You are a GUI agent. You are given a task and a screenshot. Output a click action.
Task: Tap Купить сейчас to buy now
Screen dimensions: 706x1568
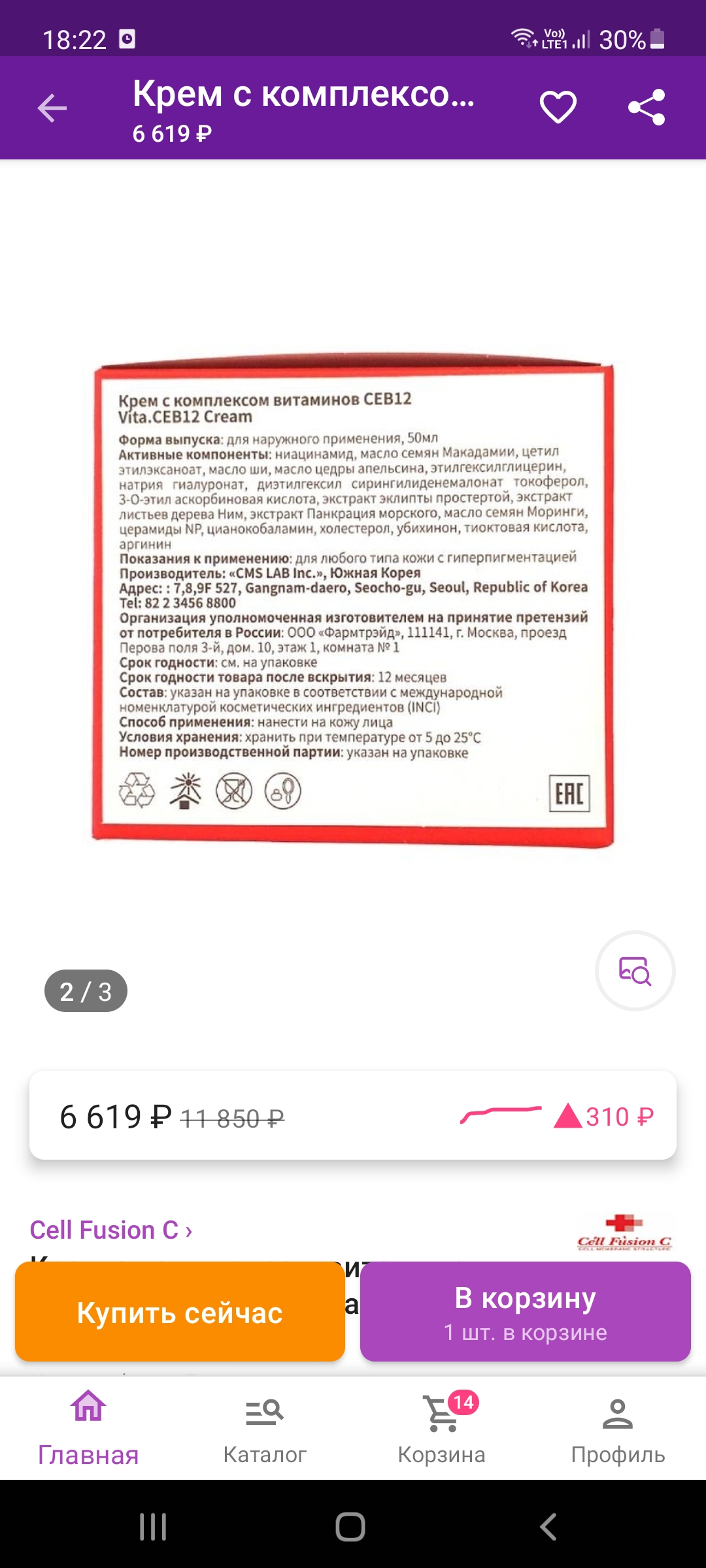click(180, 1312)
